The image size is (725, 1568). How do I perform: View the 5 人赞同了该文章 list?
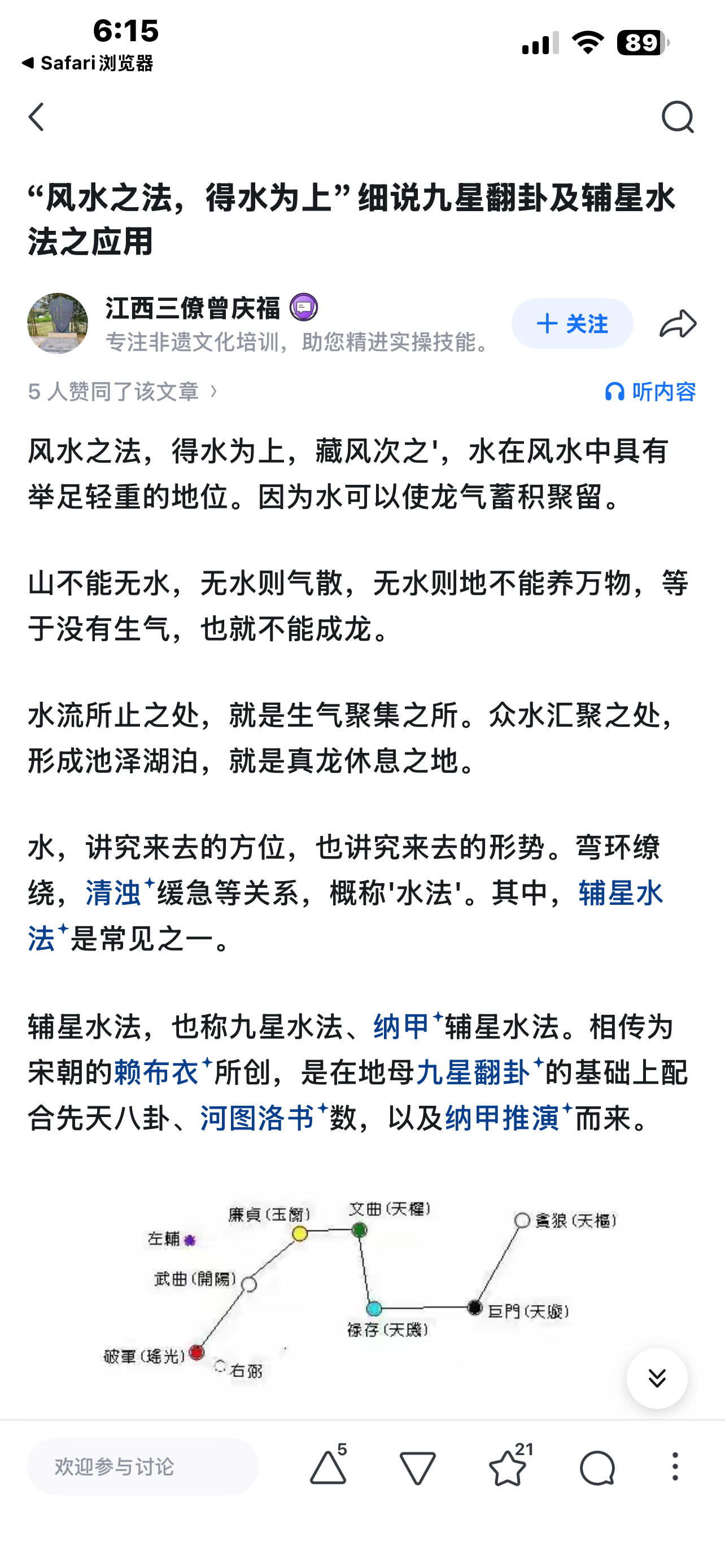(123, 391)
